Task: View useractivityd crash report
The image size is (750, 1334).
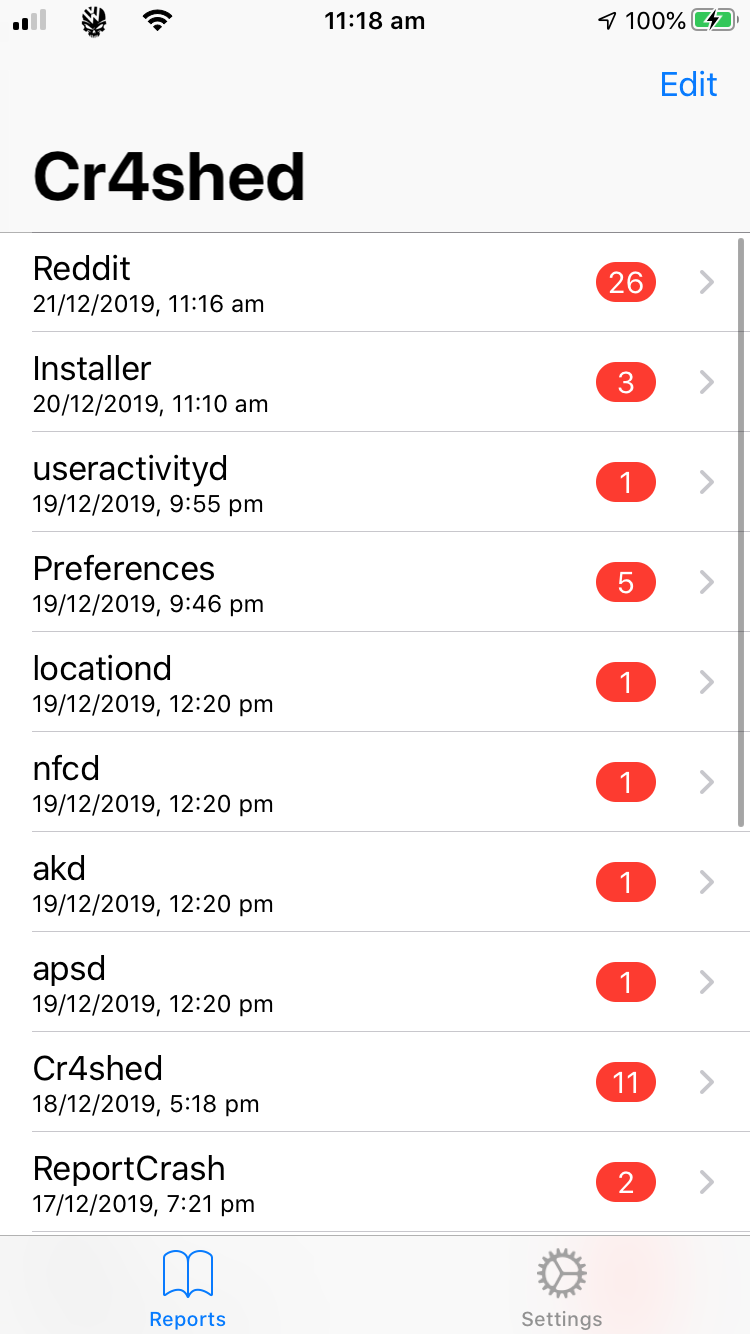Action: [375, 482]
